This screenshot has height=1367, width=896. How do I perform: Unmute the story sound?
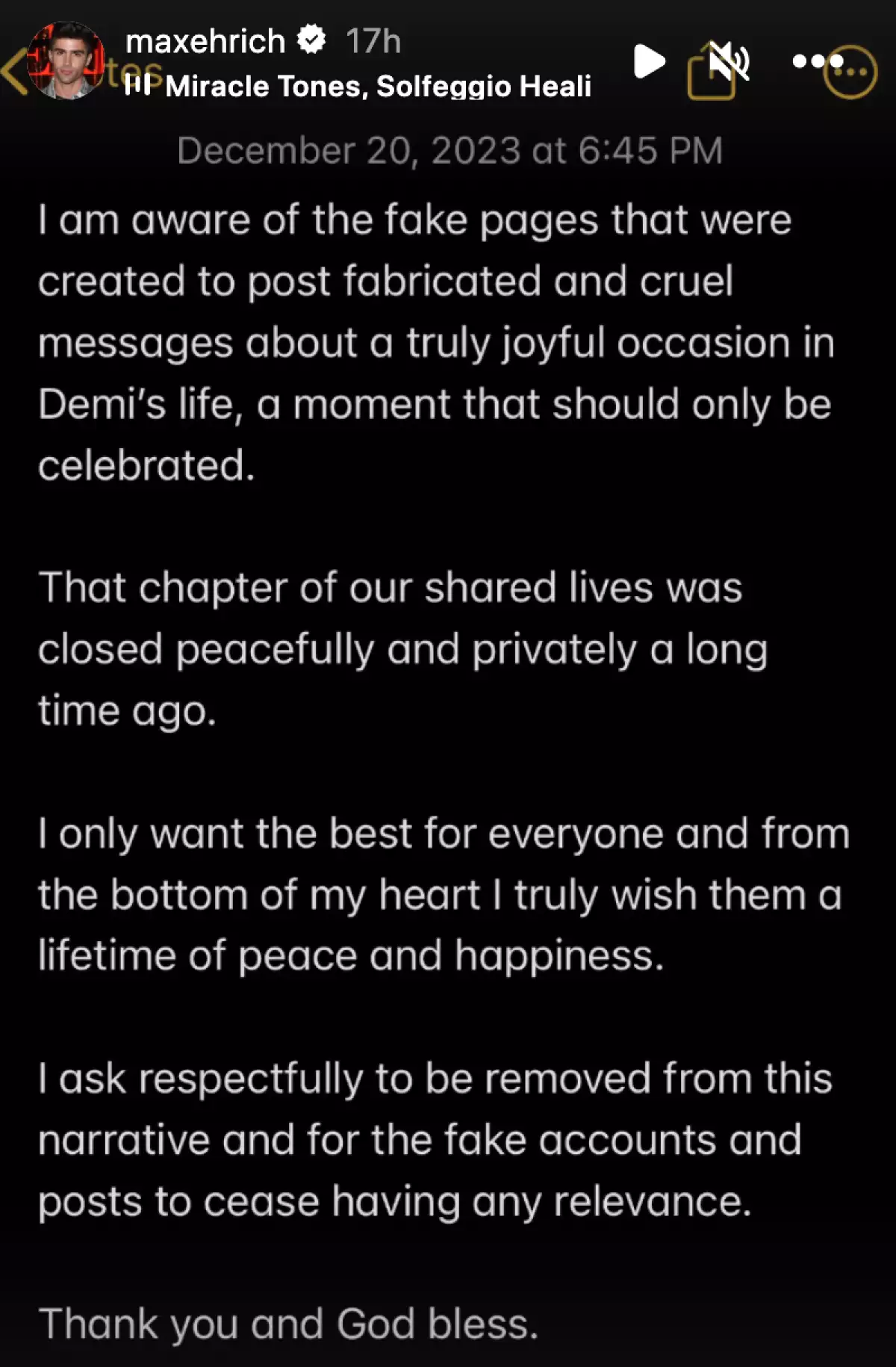(x=728, y=61)
